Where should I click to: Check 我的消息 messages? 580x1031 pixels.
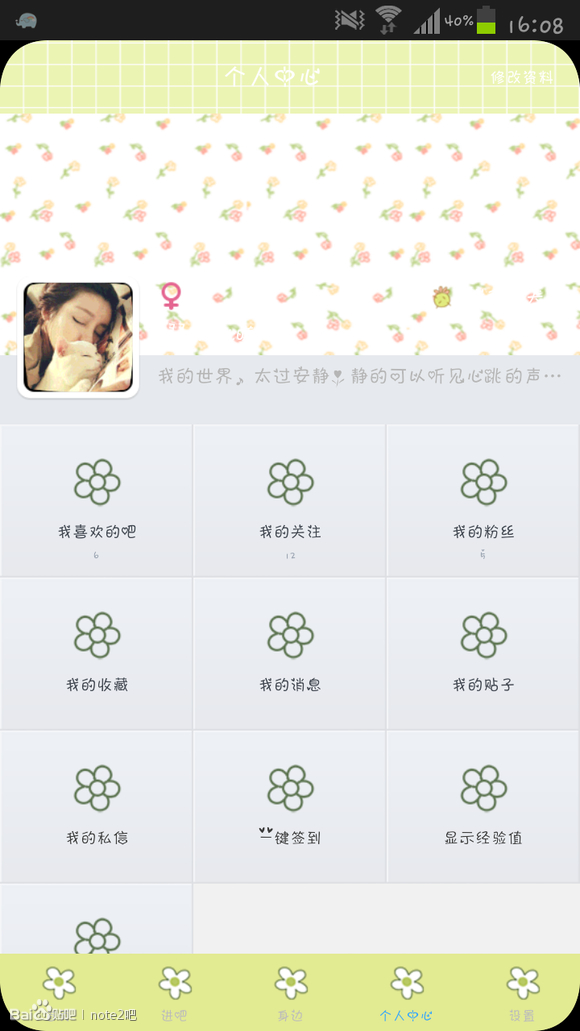point(290,654)
